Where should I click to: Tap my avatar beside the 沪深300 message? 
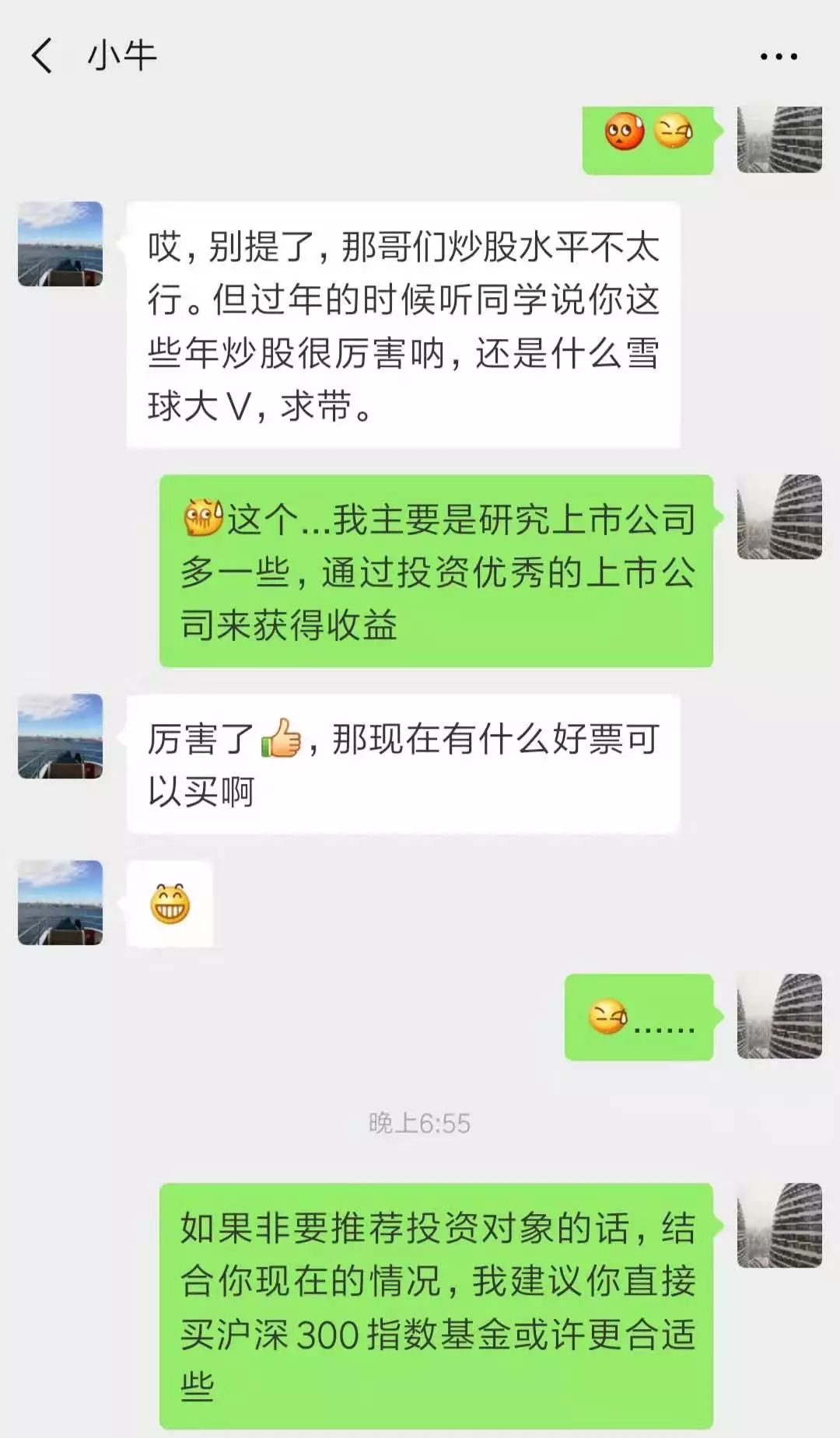(779, 1226)
